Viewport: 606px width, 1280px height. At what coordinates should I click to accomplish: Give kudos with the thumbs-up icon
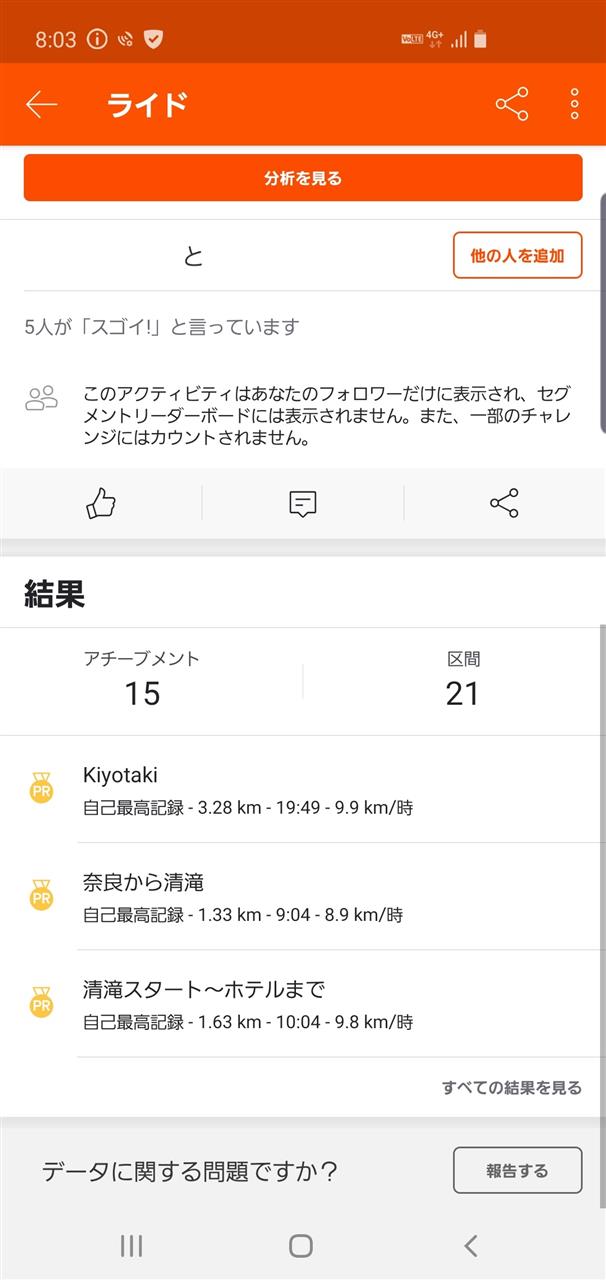[101, 504]
